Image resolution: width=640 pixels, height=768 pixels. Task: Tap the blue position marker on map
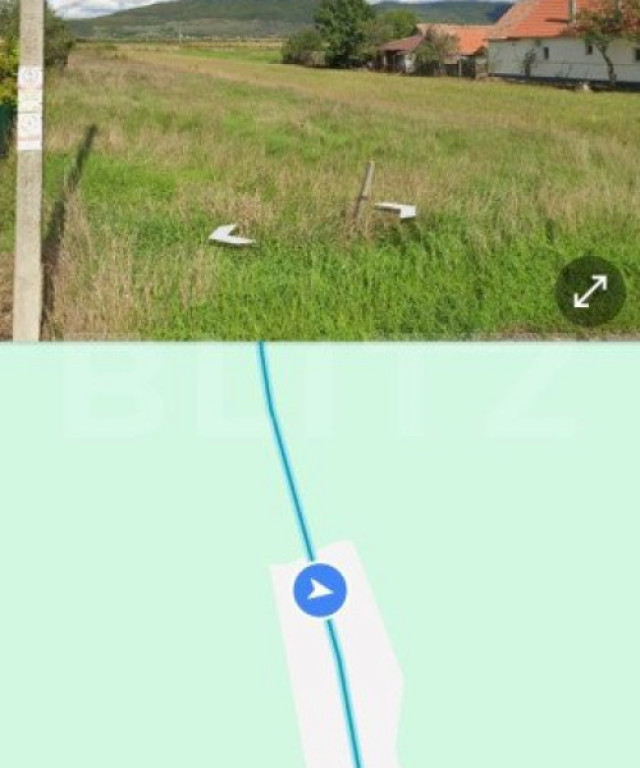(x=320, y=590)
